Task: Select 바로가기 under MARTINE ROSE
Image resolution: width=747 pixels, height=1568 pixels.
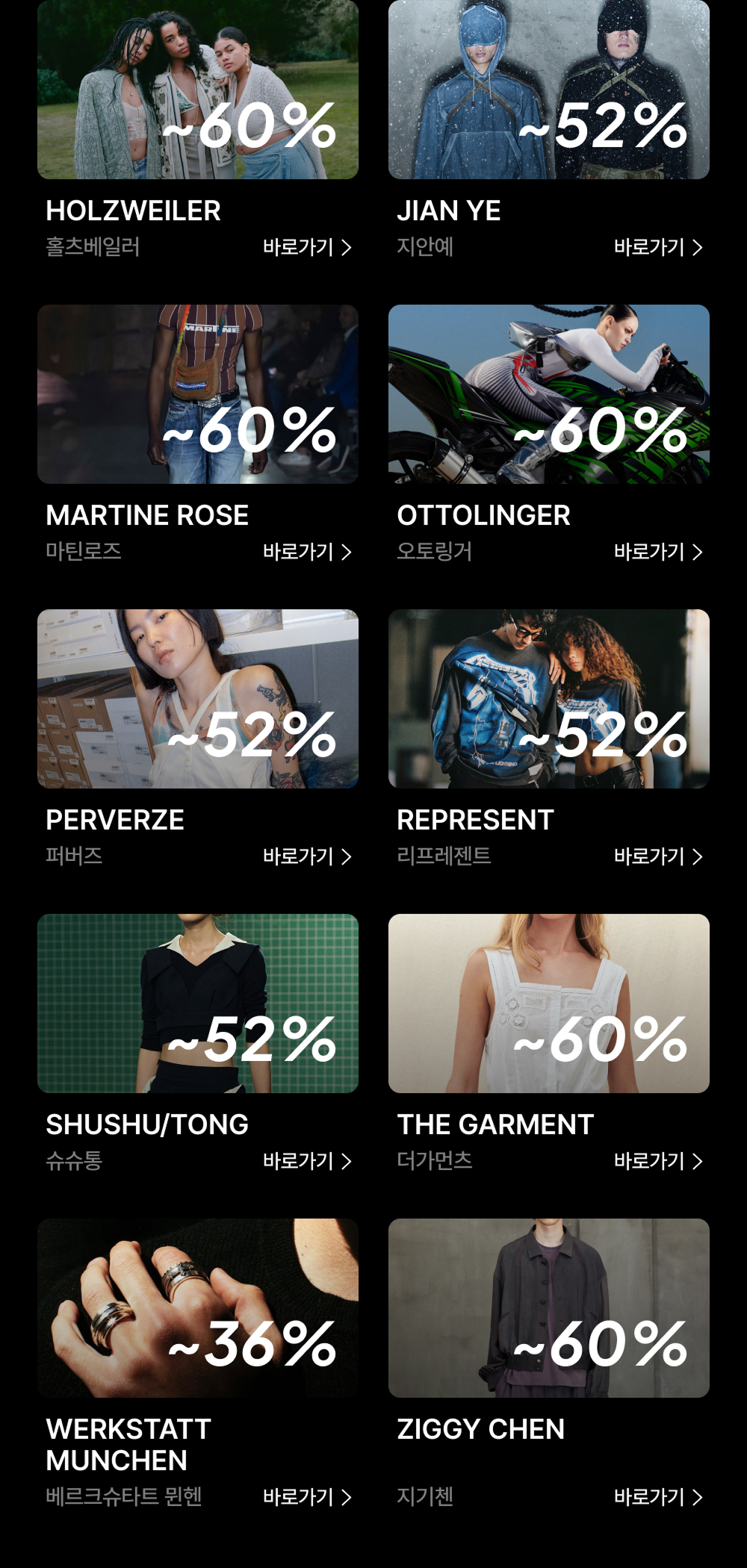Action: point(306,552)
